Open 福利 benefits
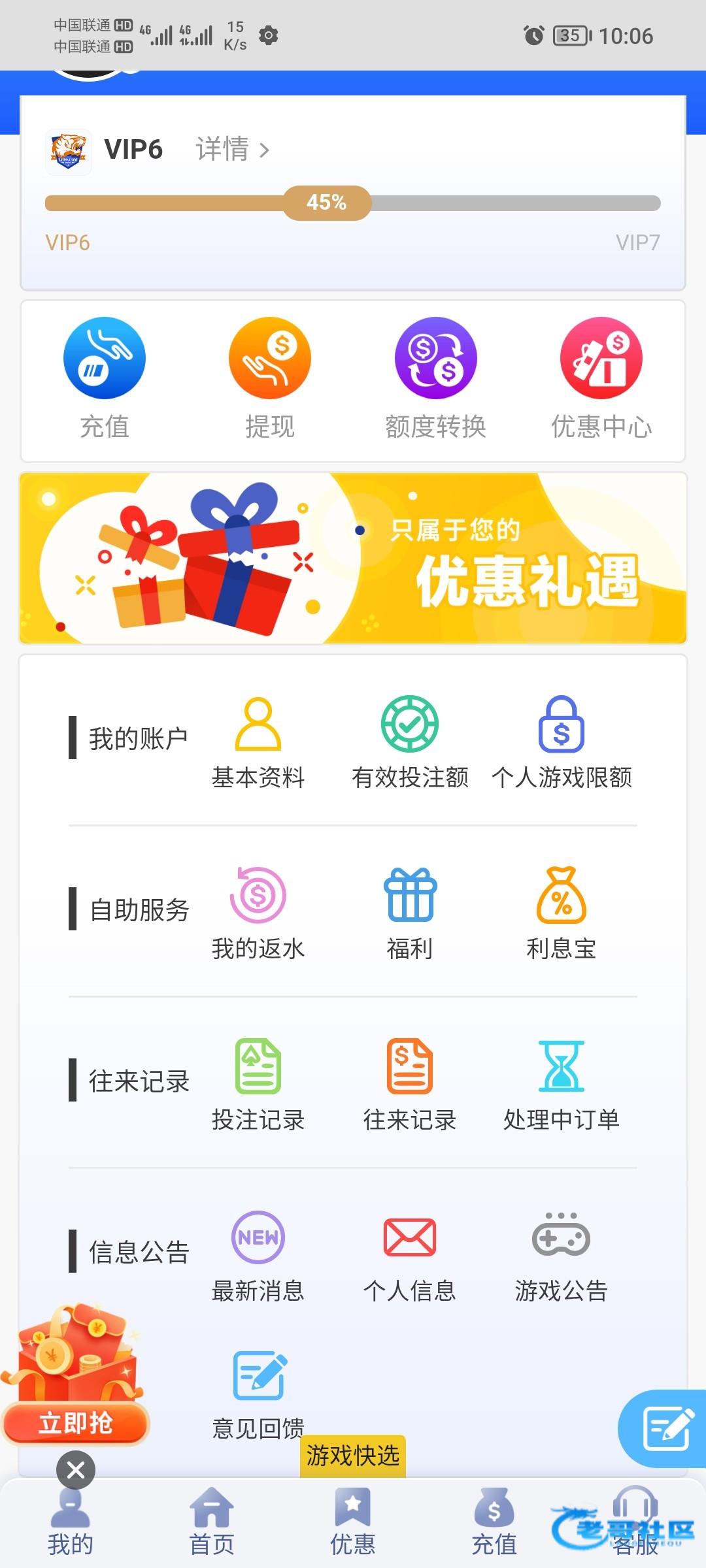 click(x=410, y=913)
